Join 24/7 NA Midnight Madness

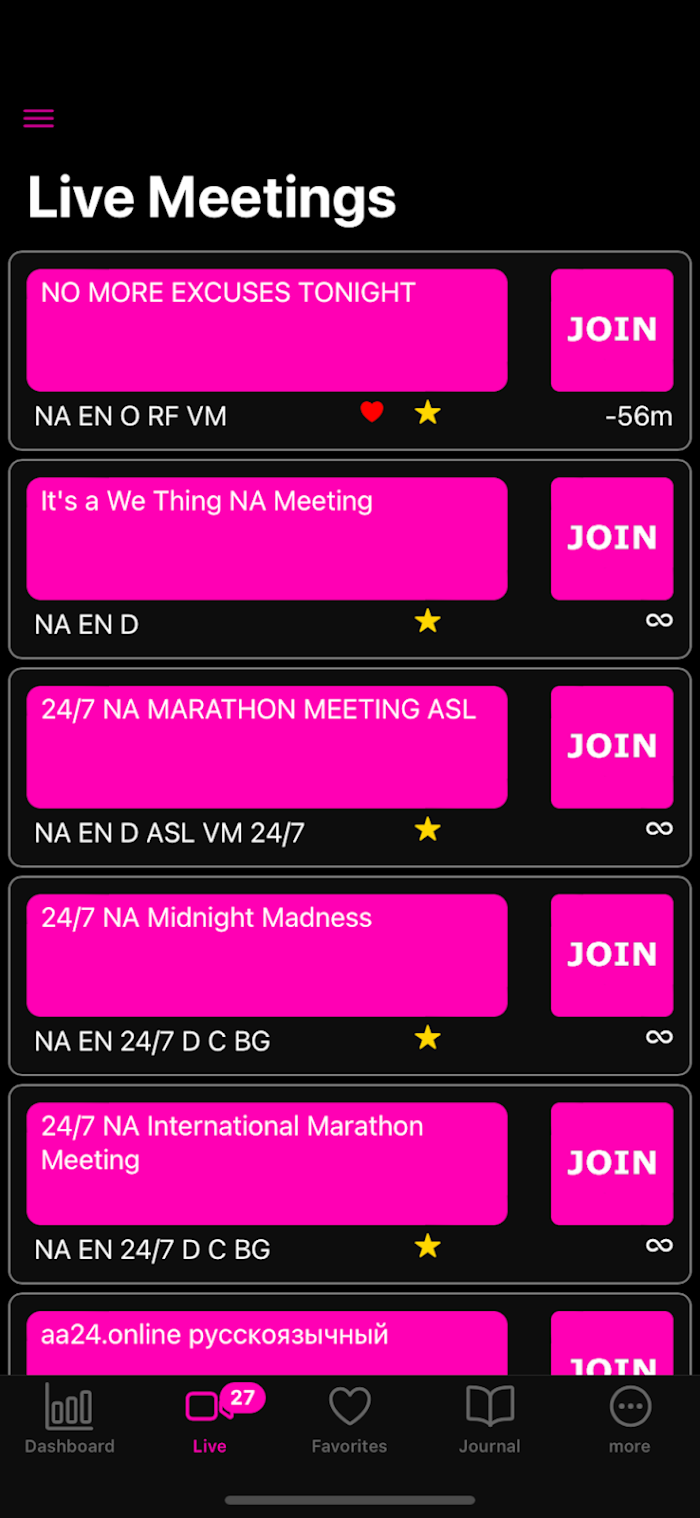[612, 955]
